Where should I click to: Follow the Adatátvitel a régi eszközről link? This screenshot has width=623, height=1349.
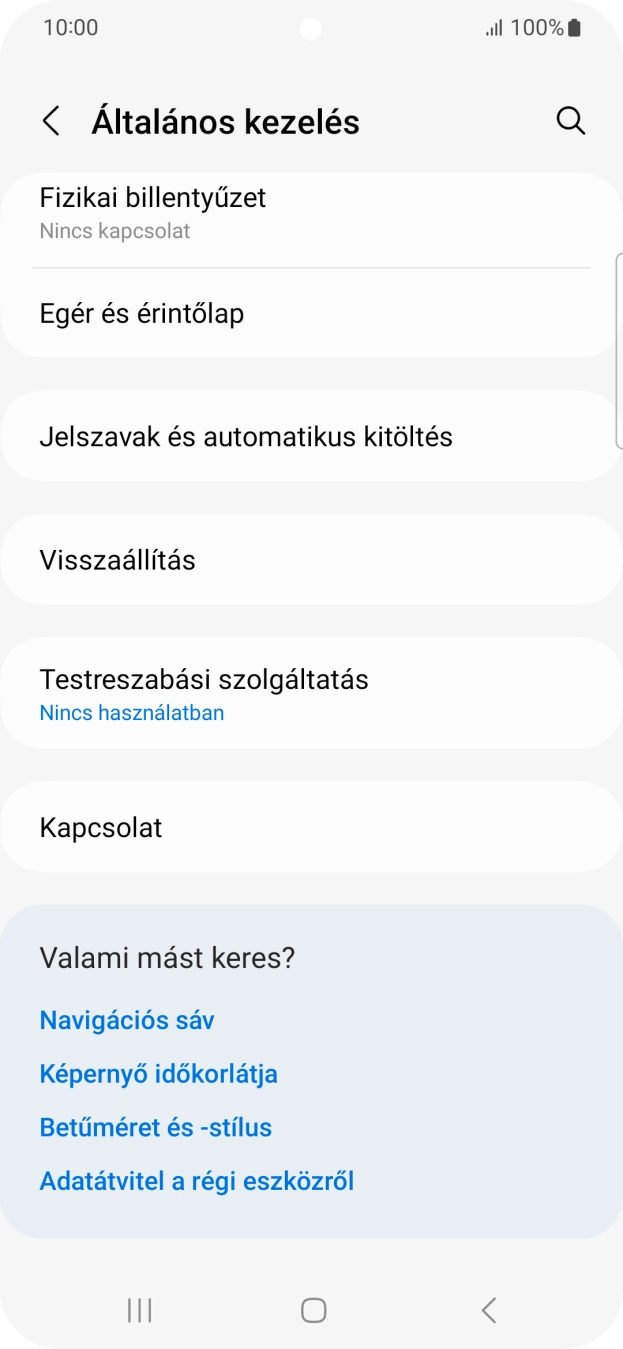[196, 1181]
